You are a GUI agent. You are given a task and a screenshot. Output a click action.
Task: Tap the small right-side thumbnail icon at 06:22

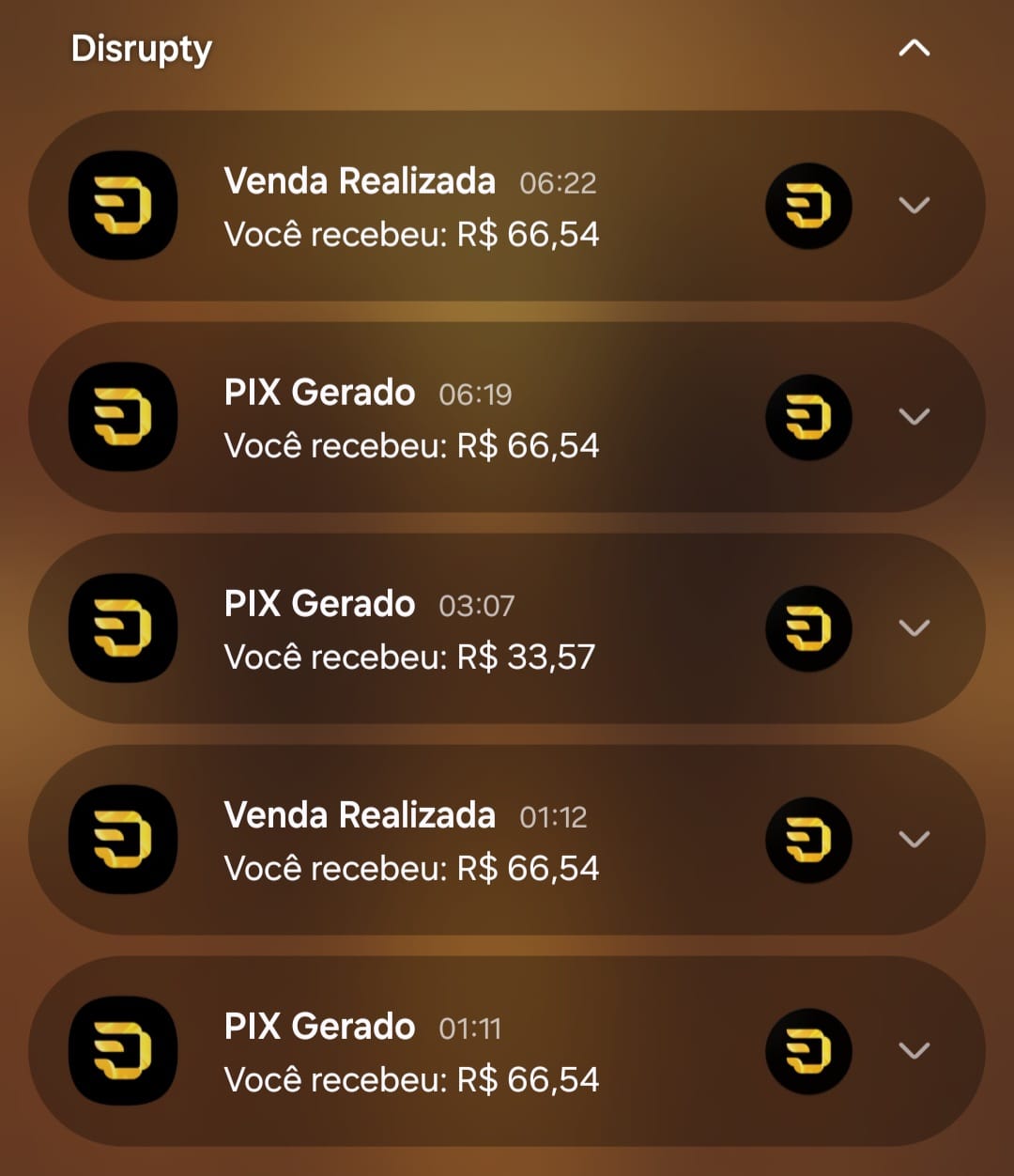(809, 206)
